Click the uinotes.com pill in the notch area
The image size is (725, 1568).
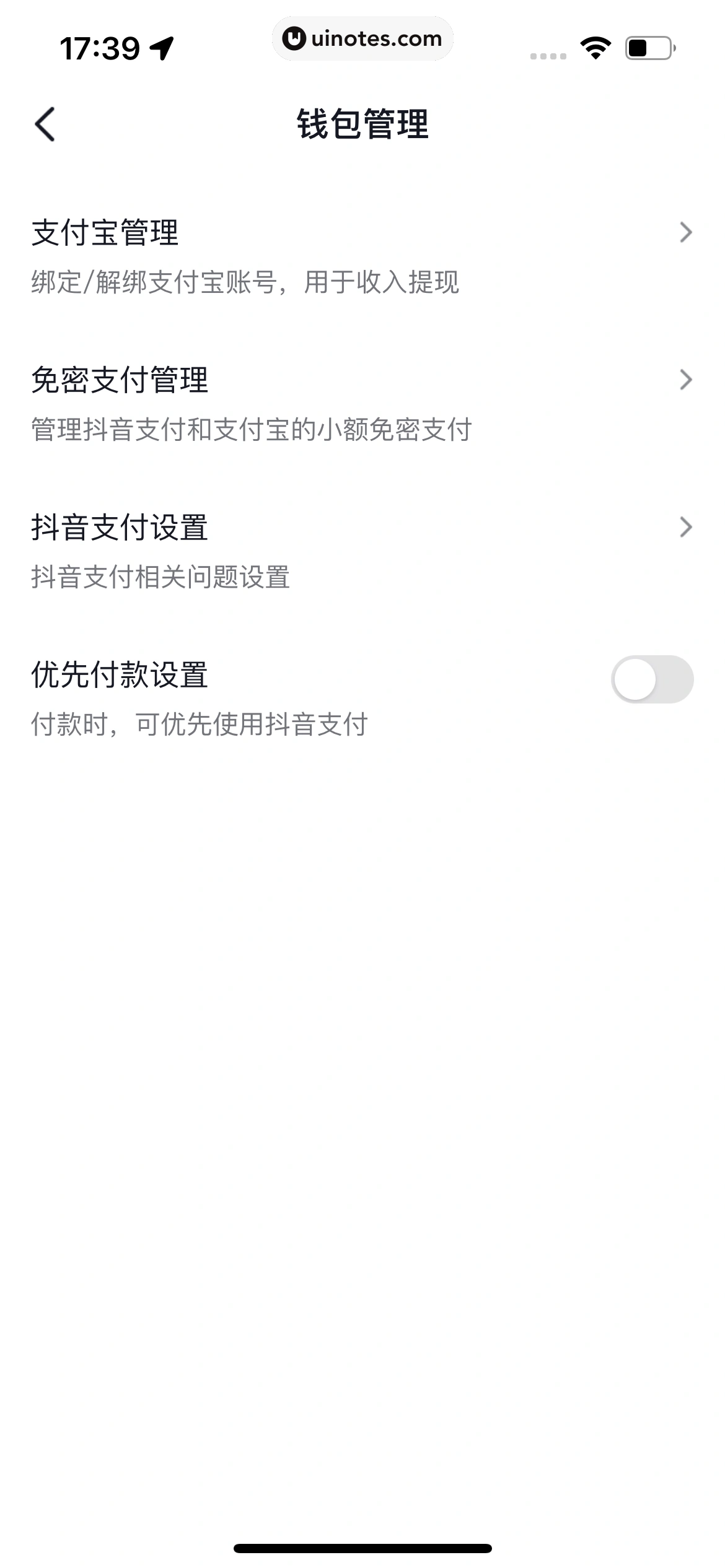point(363,38)
